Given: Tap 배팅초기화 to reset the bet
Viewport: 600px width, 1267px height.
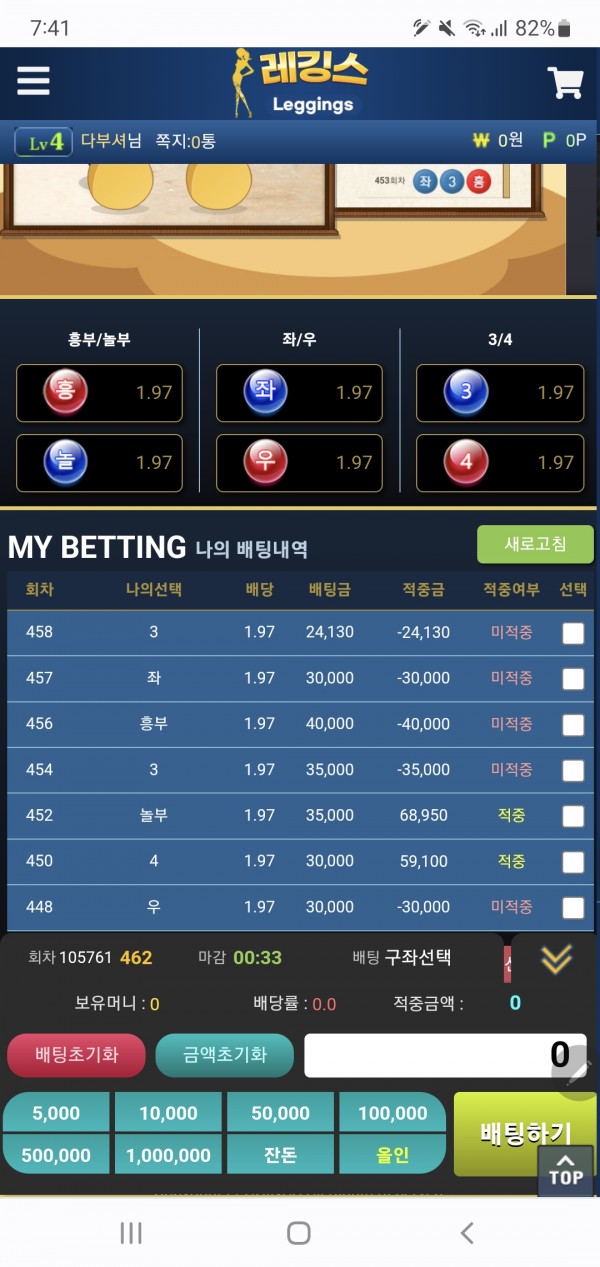Looking at the screenshot, I should pos(77,1055).
